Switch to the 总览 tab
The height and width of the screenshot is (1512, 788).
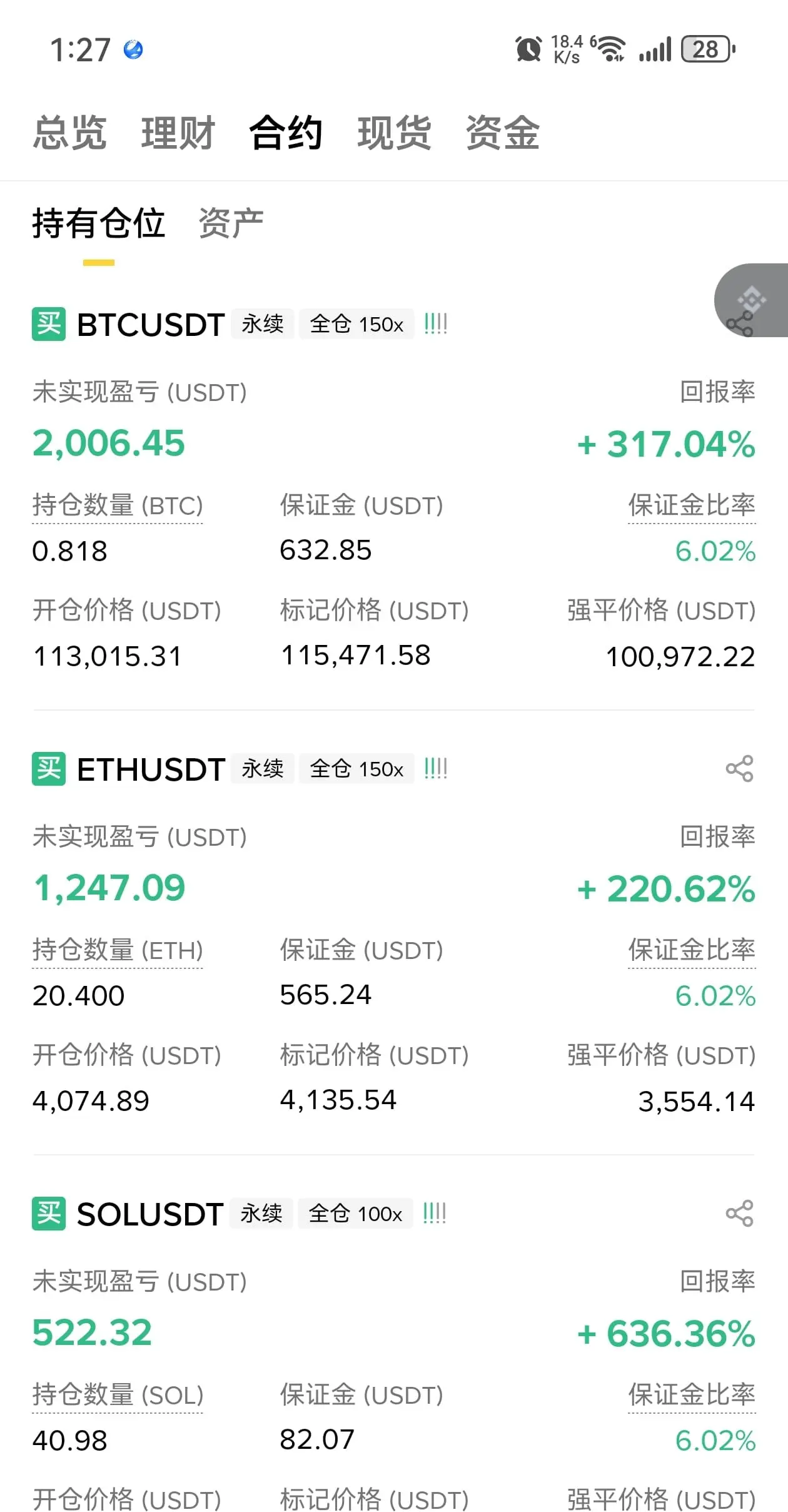click(x=69, y=133)
